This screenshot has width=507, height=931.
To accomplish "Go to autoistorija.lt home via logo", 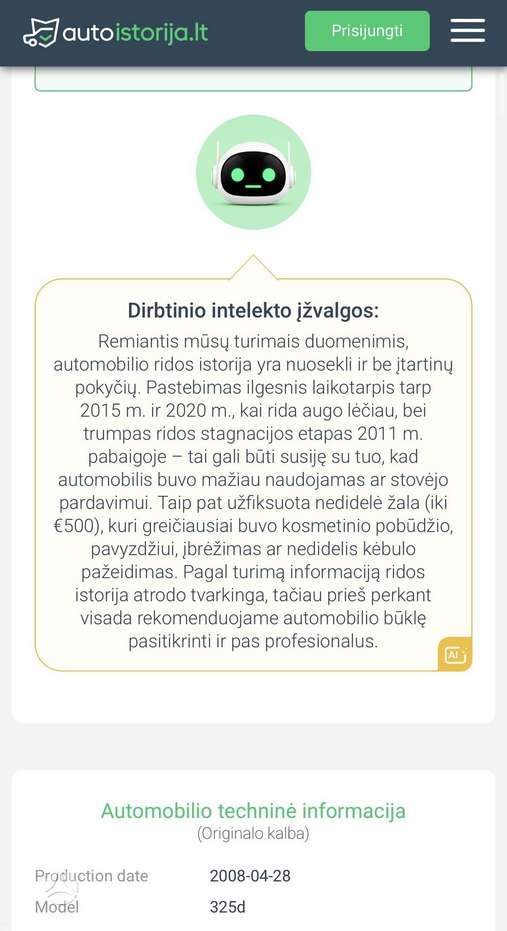I will pos(116,33).
